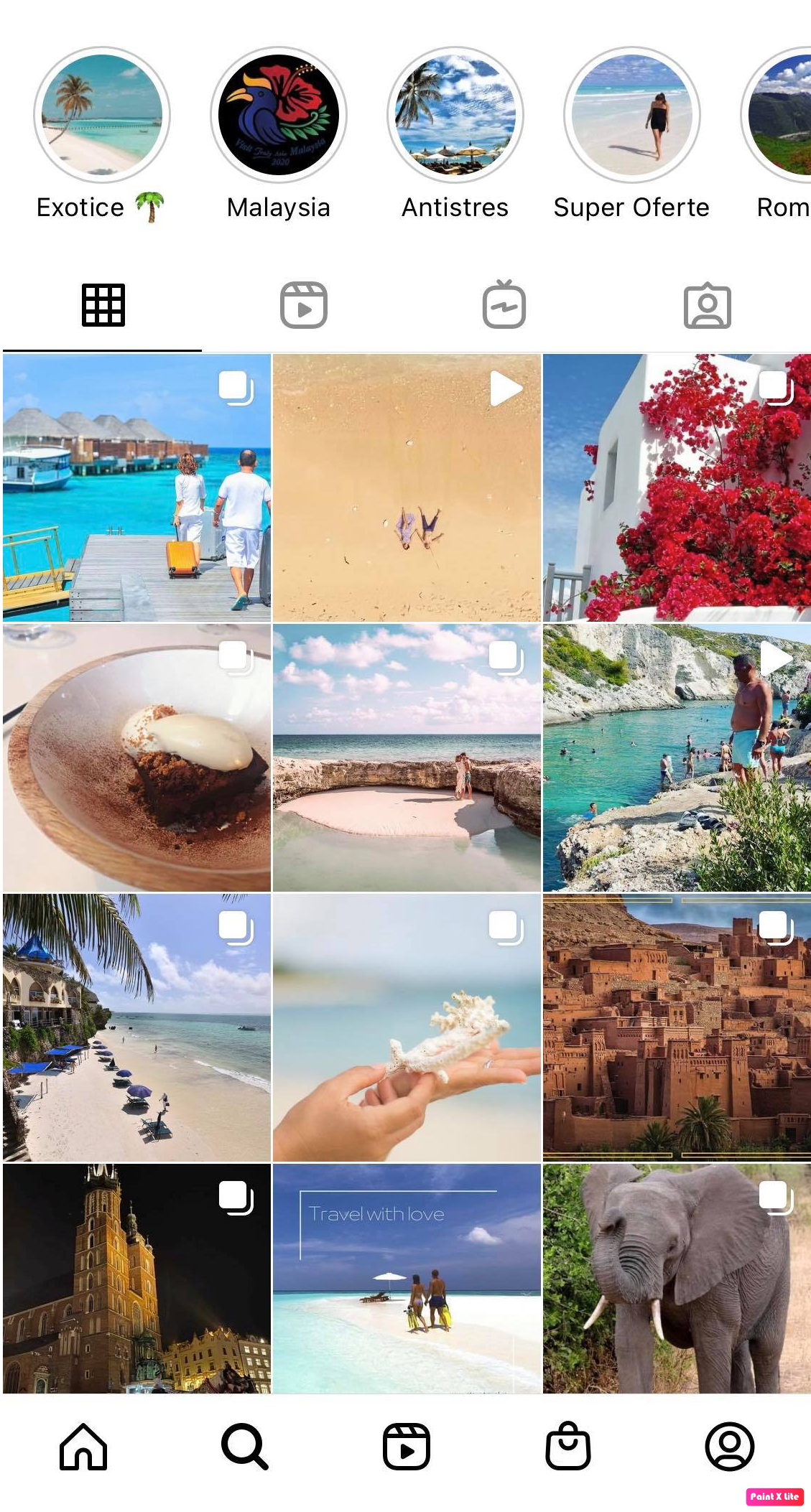View the Malaysia story highlight
Viewport: 811px width, 1512px height.
click(x=278, y=115)
